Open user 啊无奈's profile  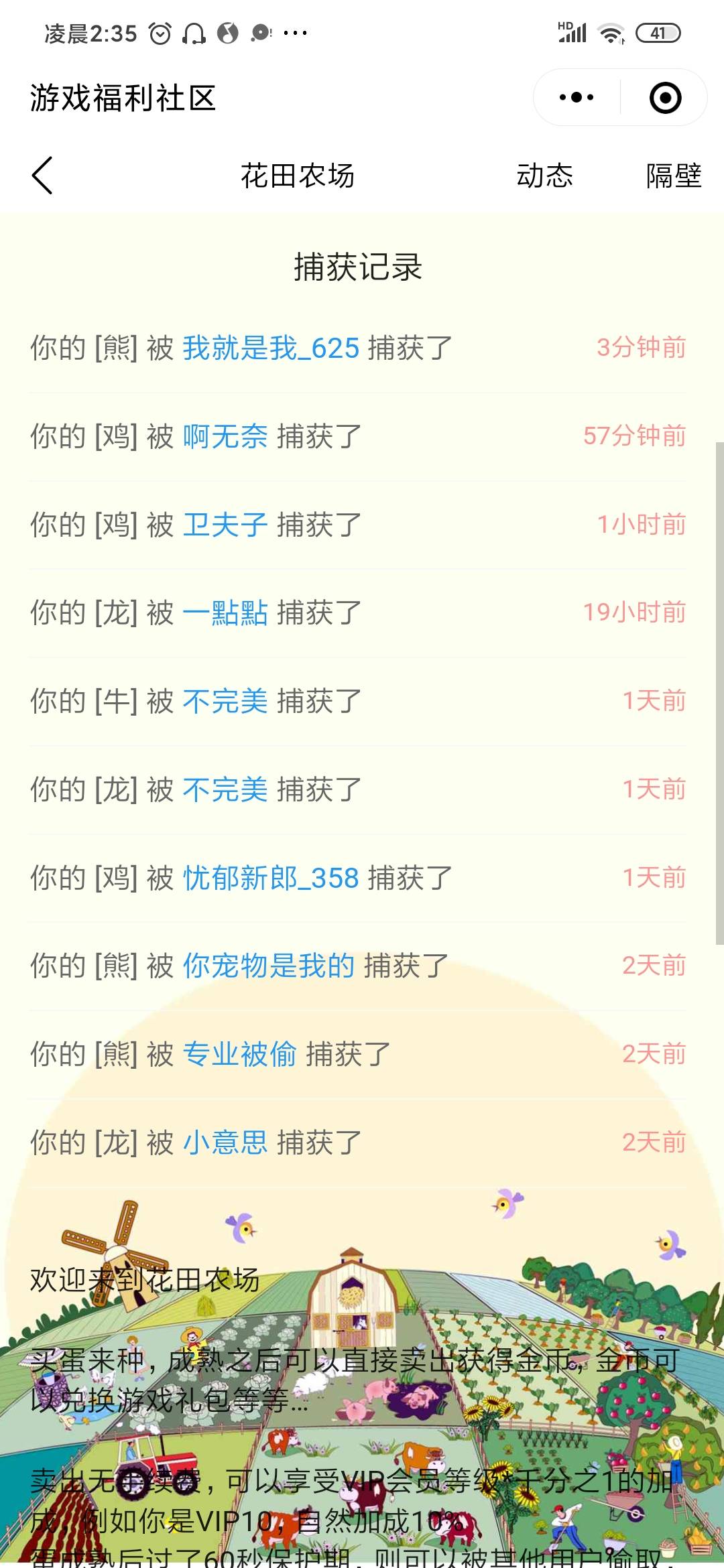[x=225, y=437]
